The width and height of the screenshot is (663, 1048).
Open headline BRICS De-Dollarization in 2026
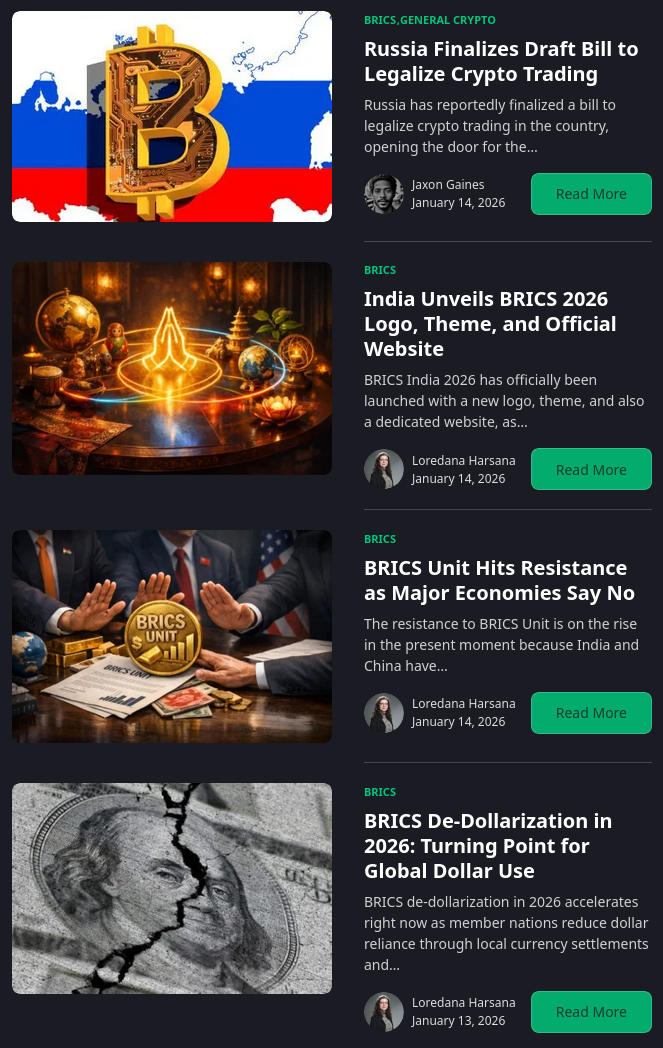tap(488, 845)
